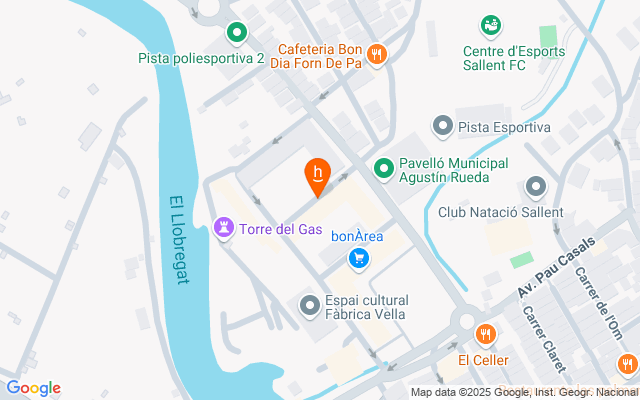
Task: Select the Pista poliesportiva 2 pin
Action: coord(236,35)
